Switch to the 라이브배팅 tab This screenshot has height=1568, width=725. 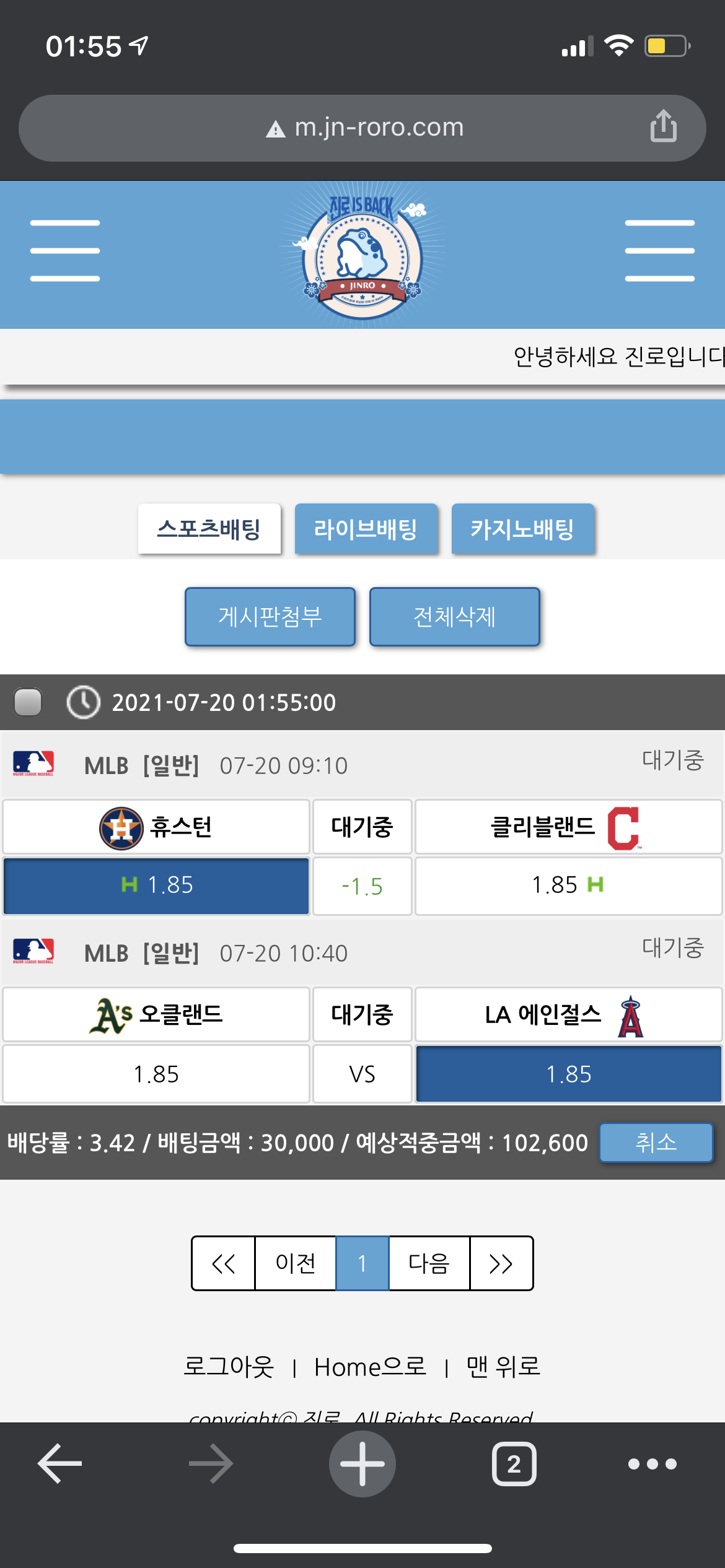[366, 529]
